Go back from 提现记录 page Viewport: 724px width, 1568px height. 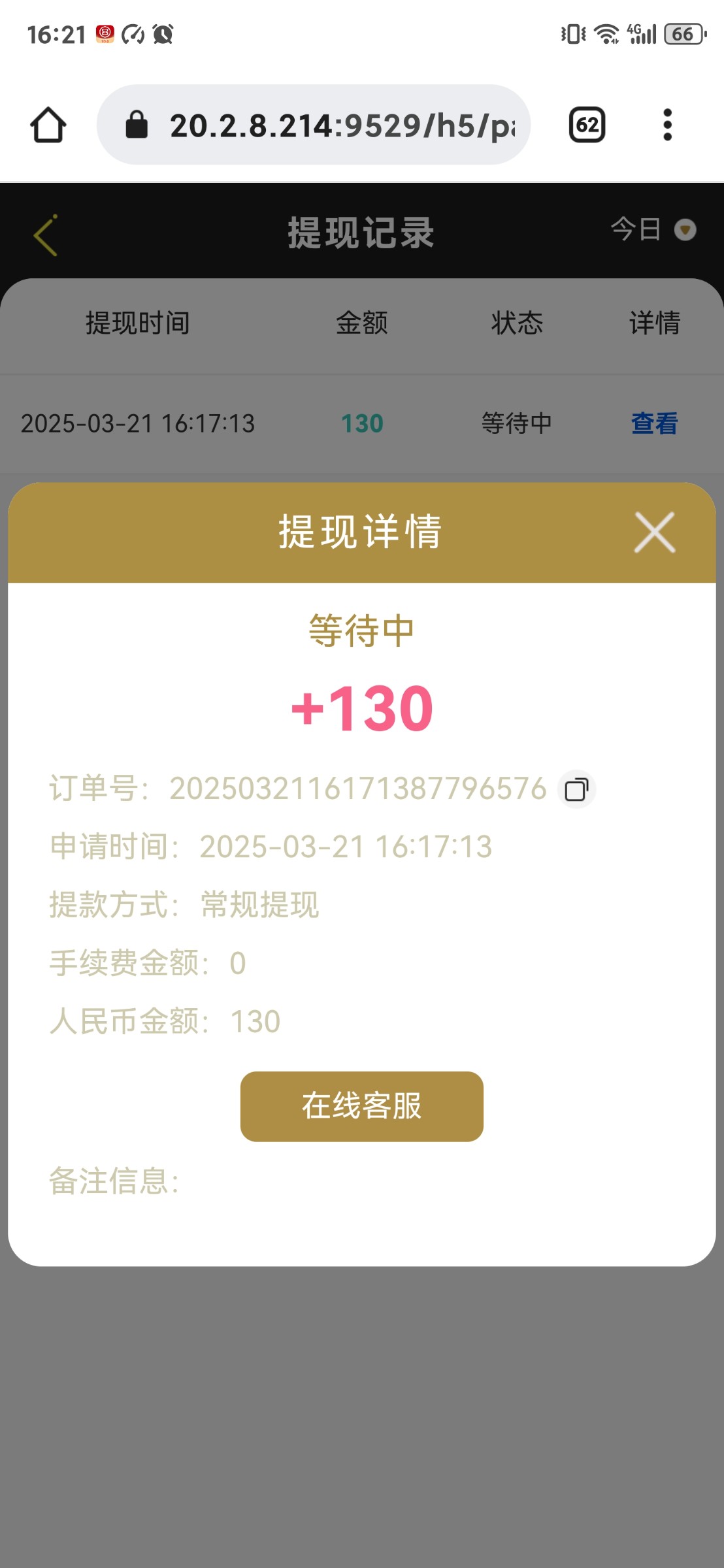click(45, 235)
